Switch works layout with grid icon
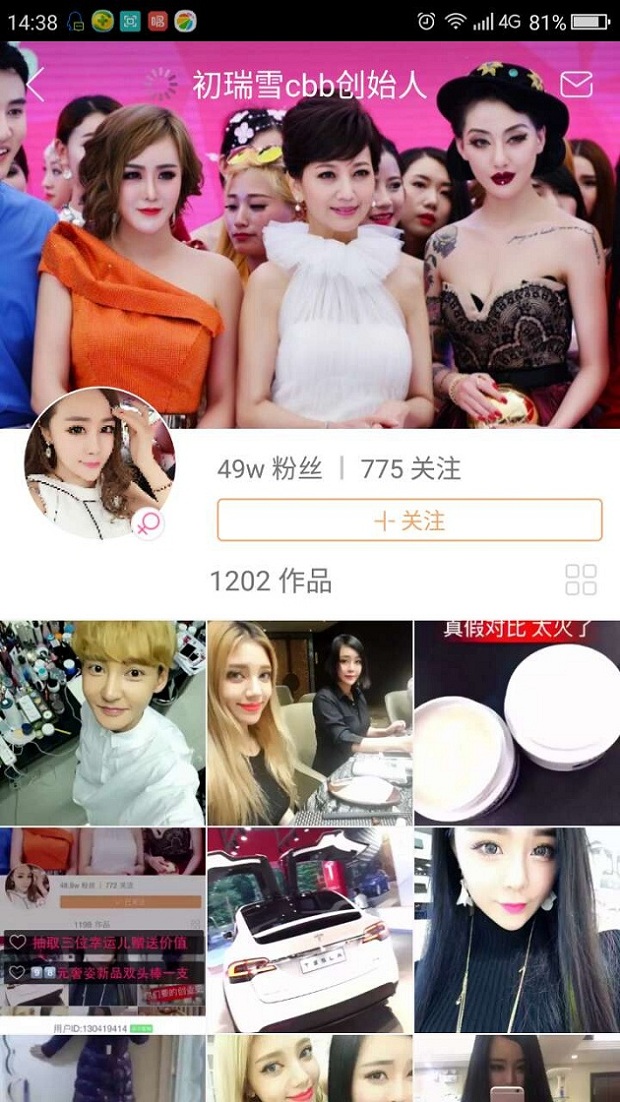The height and width of the screenshot is (1102, 620). [580, 580]
